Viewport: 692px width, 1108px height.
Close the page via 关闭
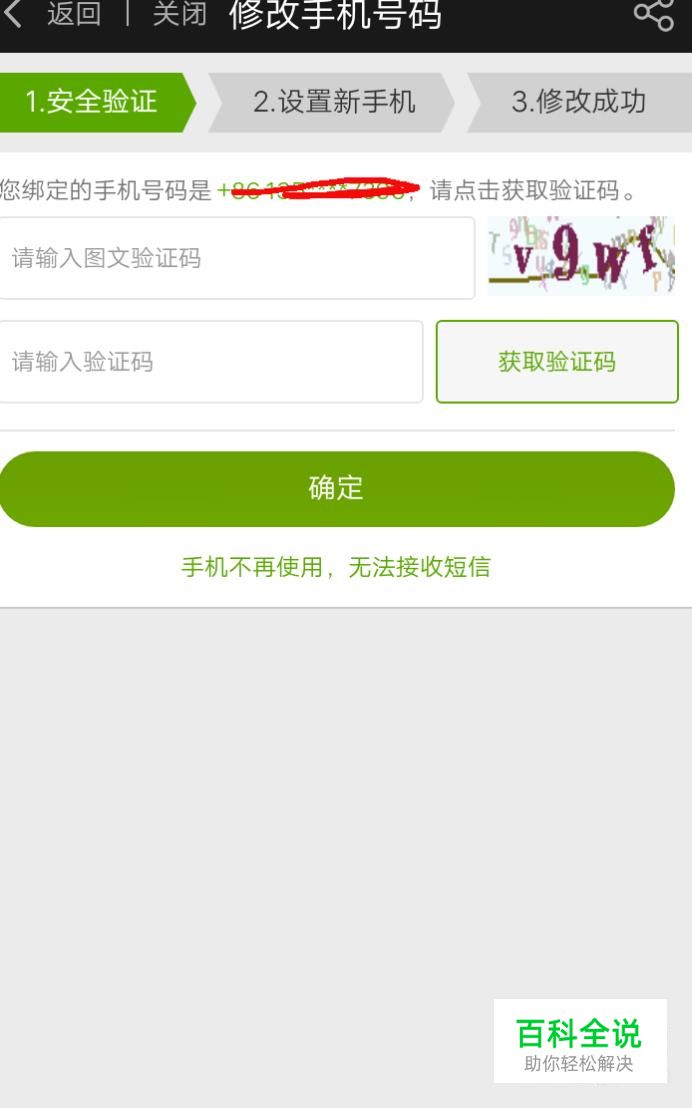point(180,13)
